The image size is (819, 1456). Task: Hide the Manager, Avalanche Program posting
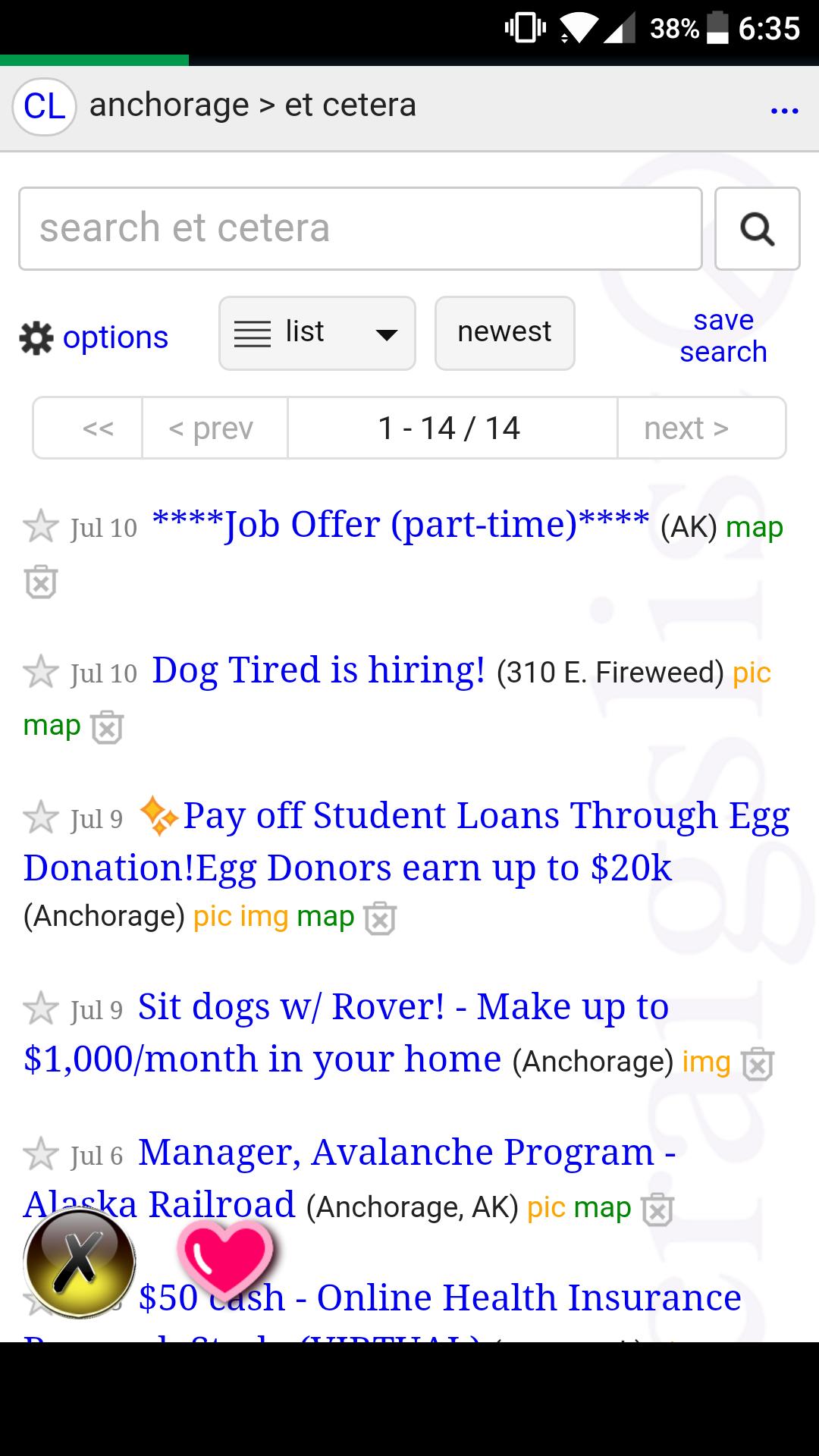pyautogui.click(x=657, y=1209)
